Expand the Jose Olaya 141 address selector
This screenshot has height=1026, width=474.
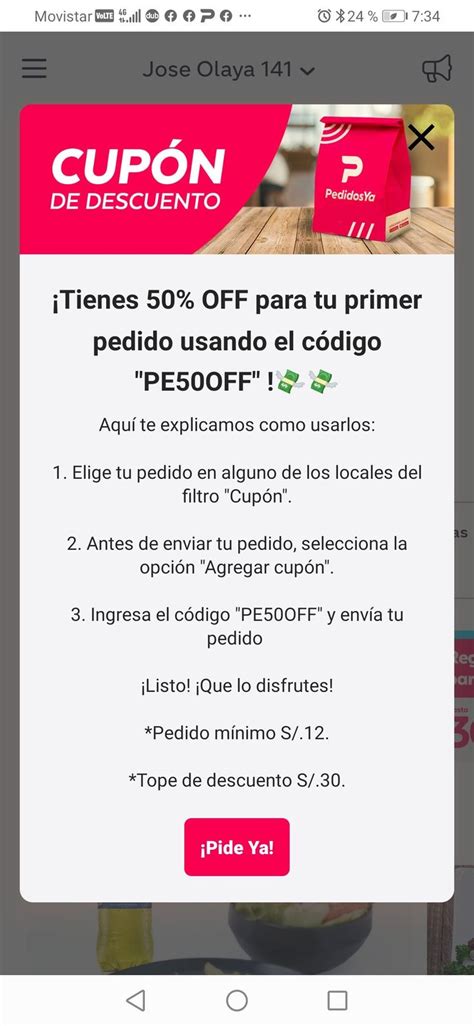click(228, 69)
